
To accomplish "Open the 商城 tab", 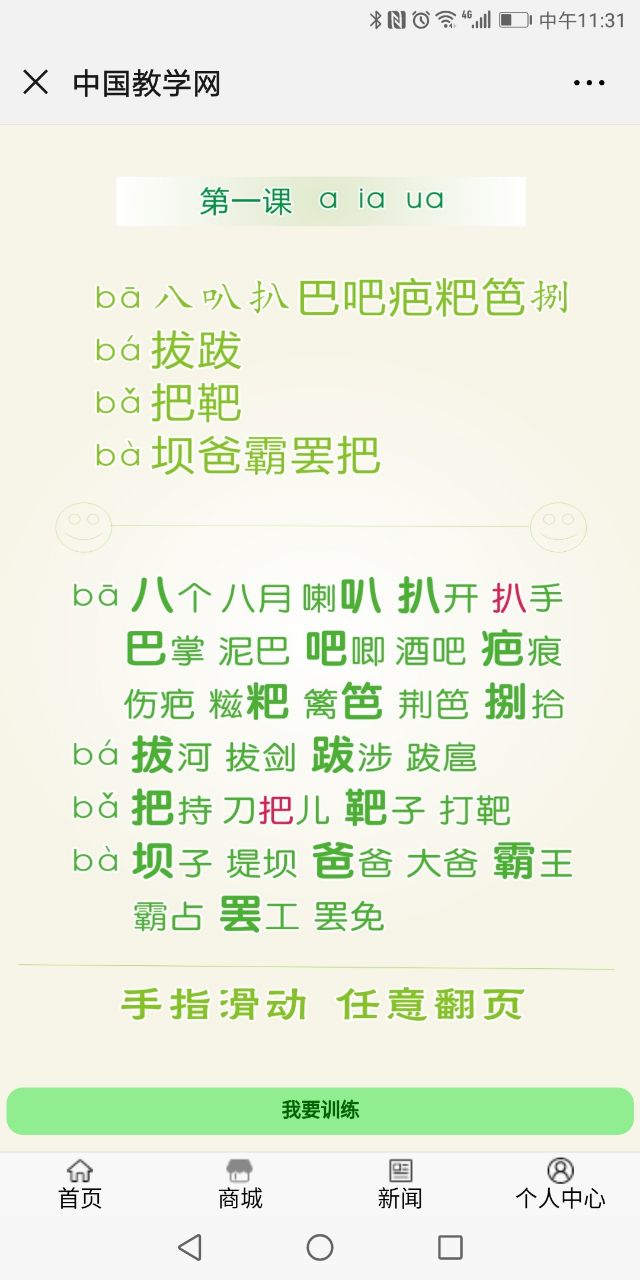I will pyautogui.click(x=240, y=1184).
